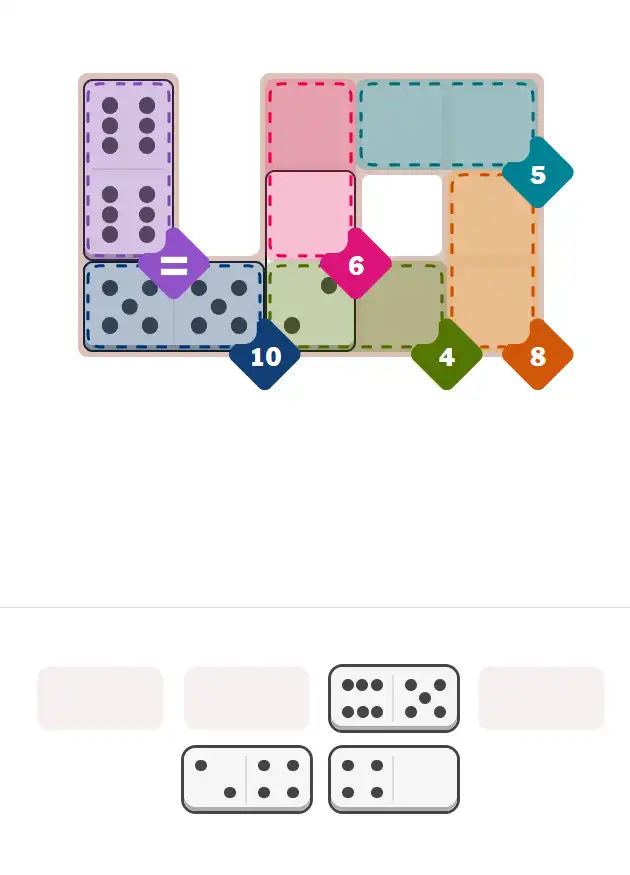Screen dimensions: 630x875
Task: Select the six-five domino in the tray
Action: click(394, 697)
